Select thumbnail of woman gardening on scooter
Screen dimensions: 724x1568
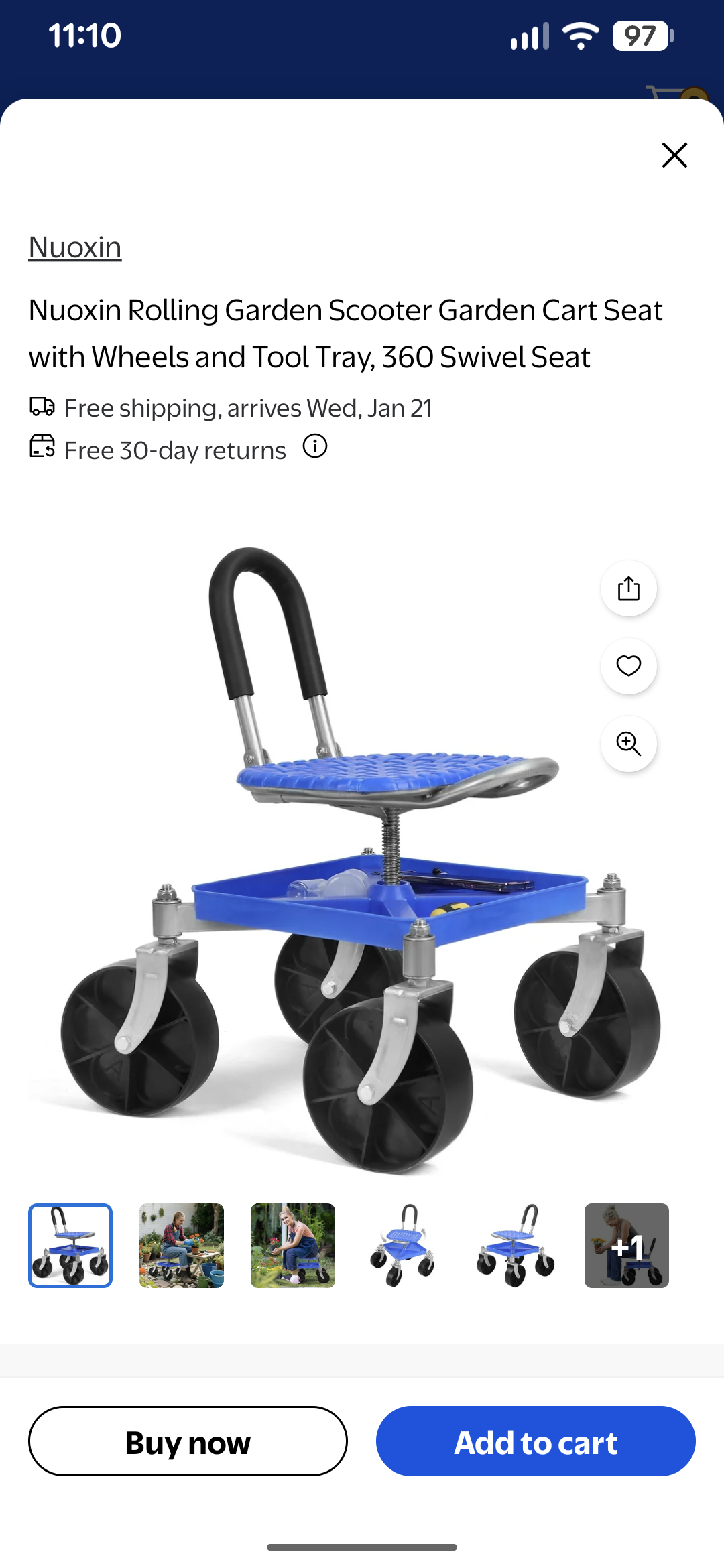pyautogui.click(x=293, y=1246)
